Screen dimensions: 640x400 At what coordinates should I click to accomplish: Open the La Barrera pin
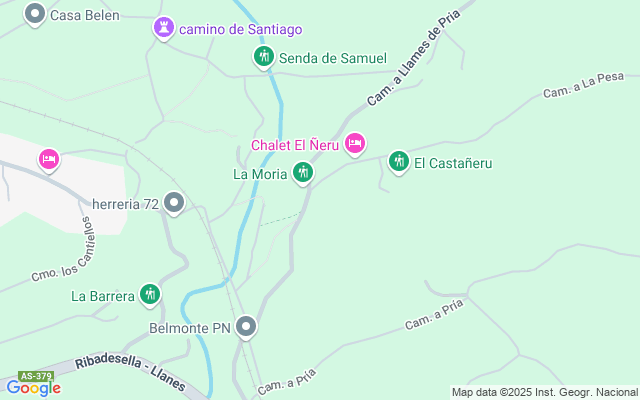pos(150,294)
